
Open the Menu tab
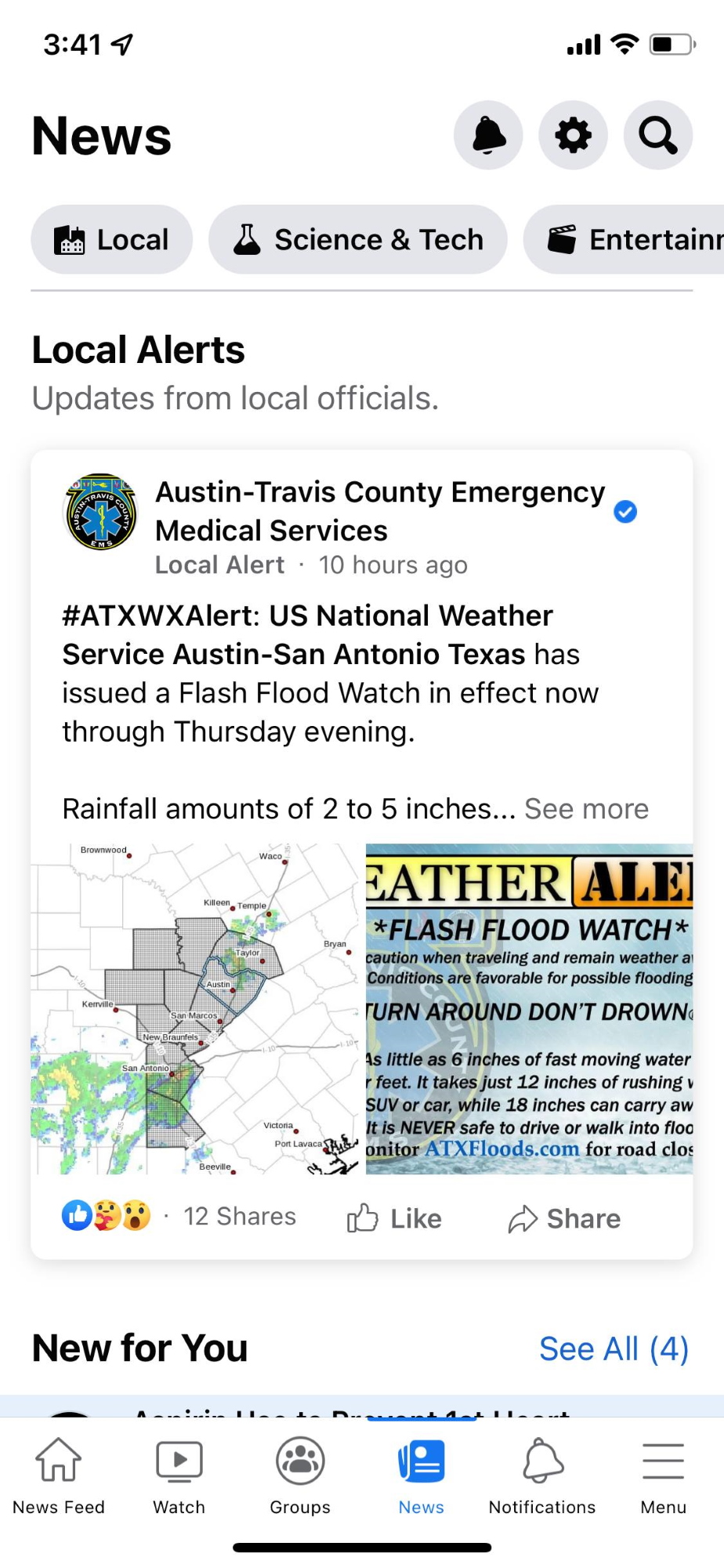(663, 1475)
